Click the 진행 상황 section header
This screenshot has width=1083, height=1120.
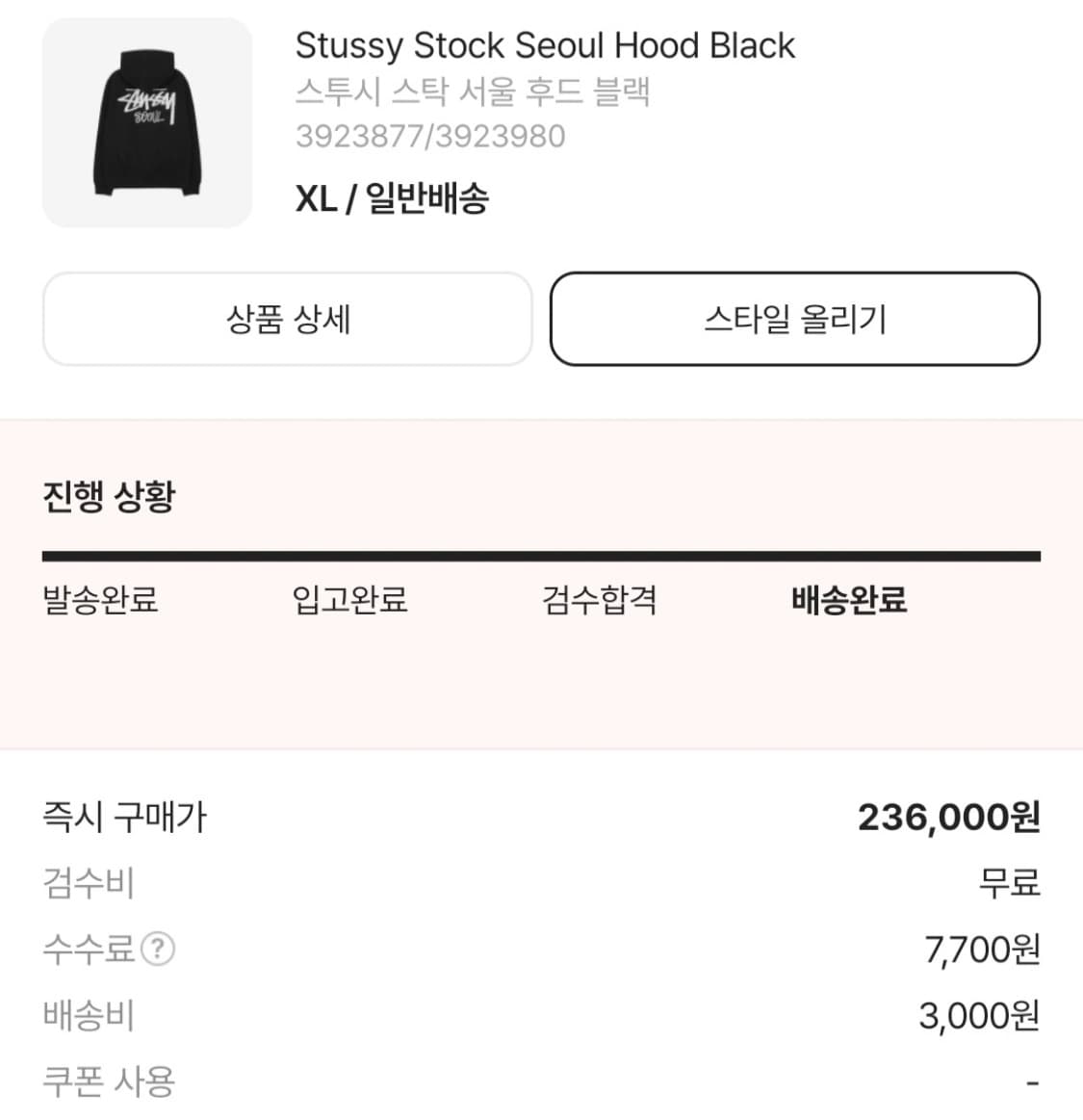click(108, 497)
